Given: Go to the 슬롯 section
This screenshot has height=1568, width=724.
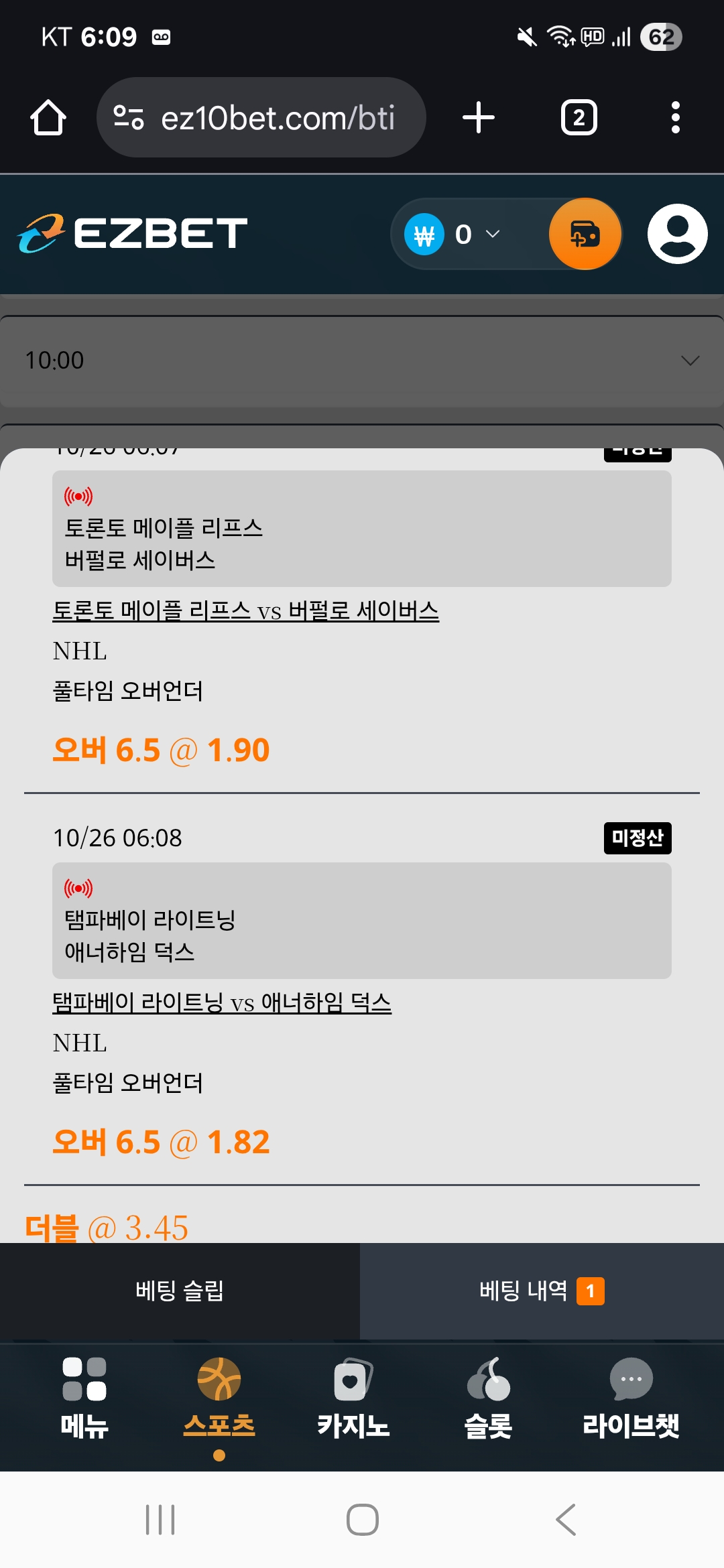Looking at the screenshot, I should [x=488, y=1397].
